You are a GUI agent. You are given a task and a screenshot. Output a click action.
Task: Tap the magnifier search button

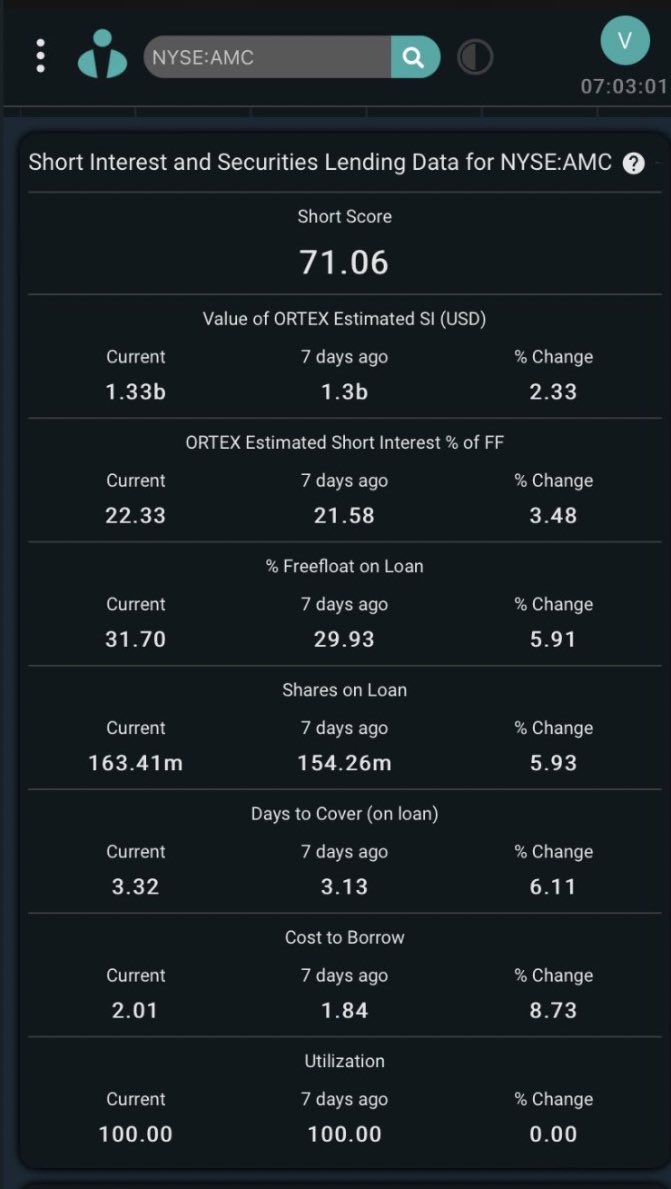[x=414, y=57]
